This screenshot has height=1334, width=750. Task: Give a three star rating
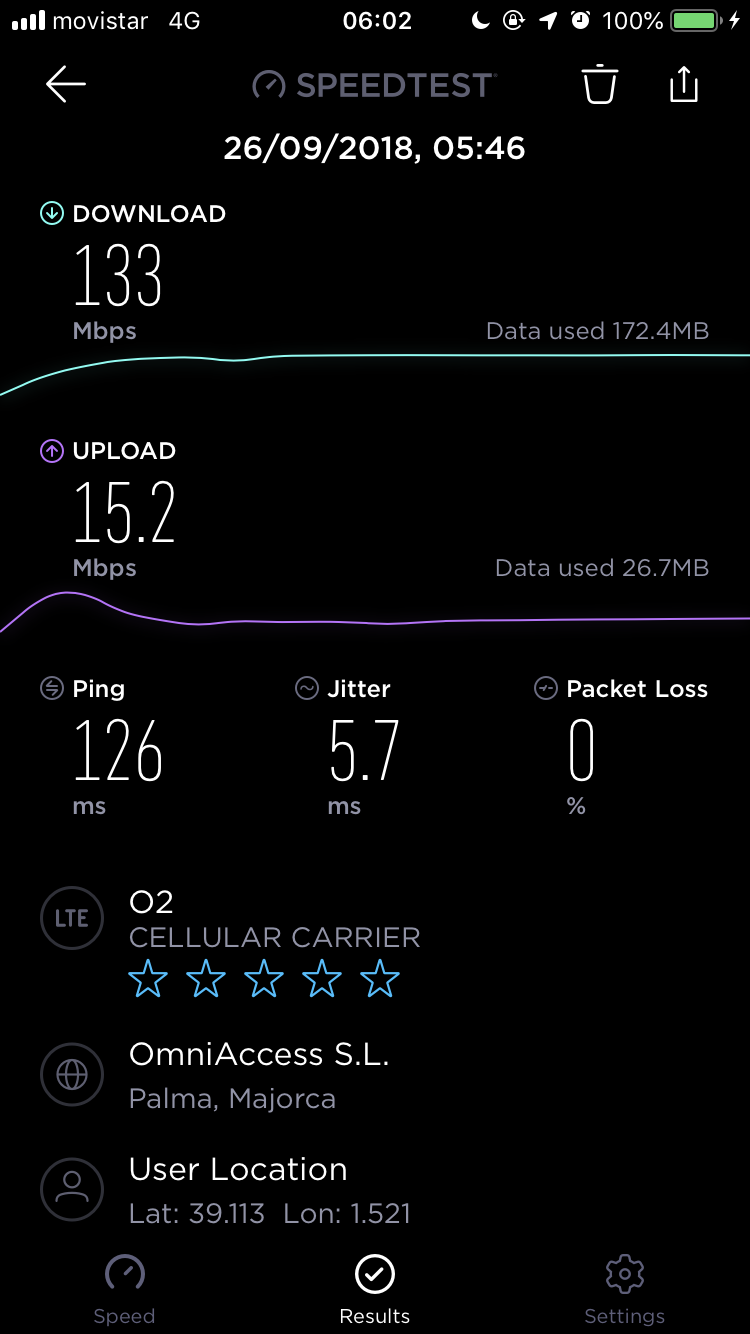(x=264, y=979)
